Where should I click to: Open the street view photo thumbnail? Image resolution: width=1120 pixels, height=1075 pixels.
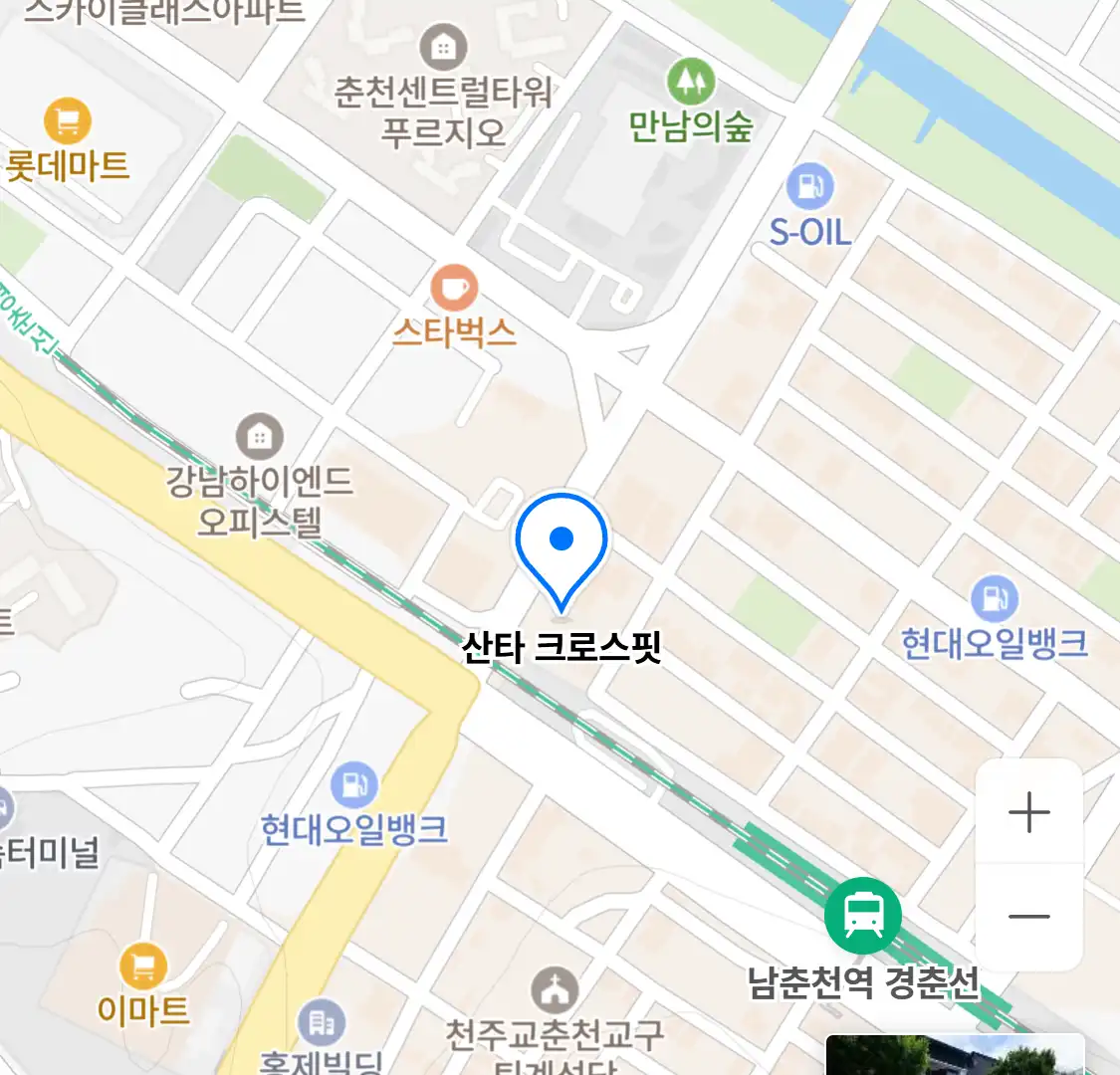click(954, 1055)
